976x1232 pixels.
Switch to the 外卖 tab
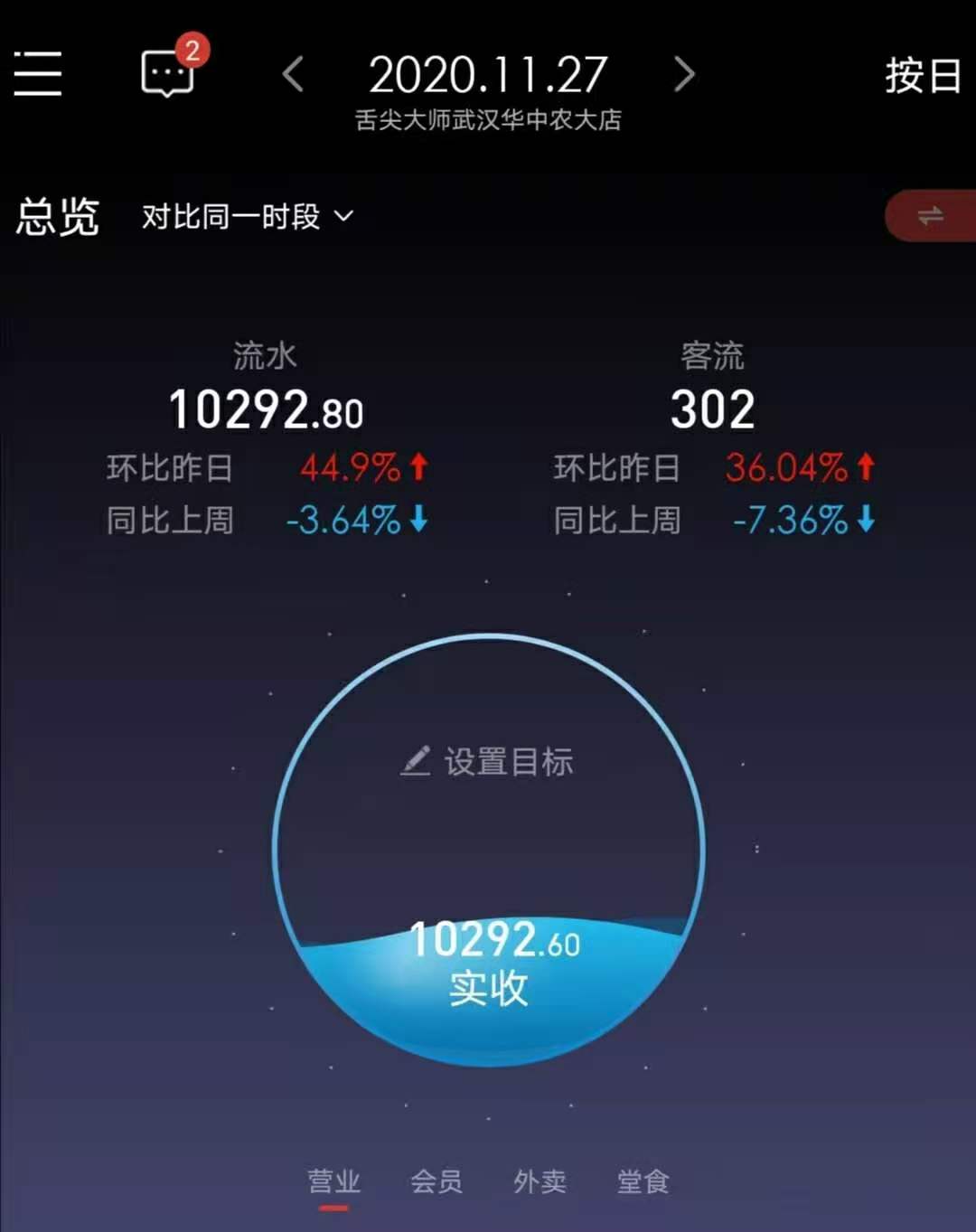pyautogui.click(x=542, y=1182)
